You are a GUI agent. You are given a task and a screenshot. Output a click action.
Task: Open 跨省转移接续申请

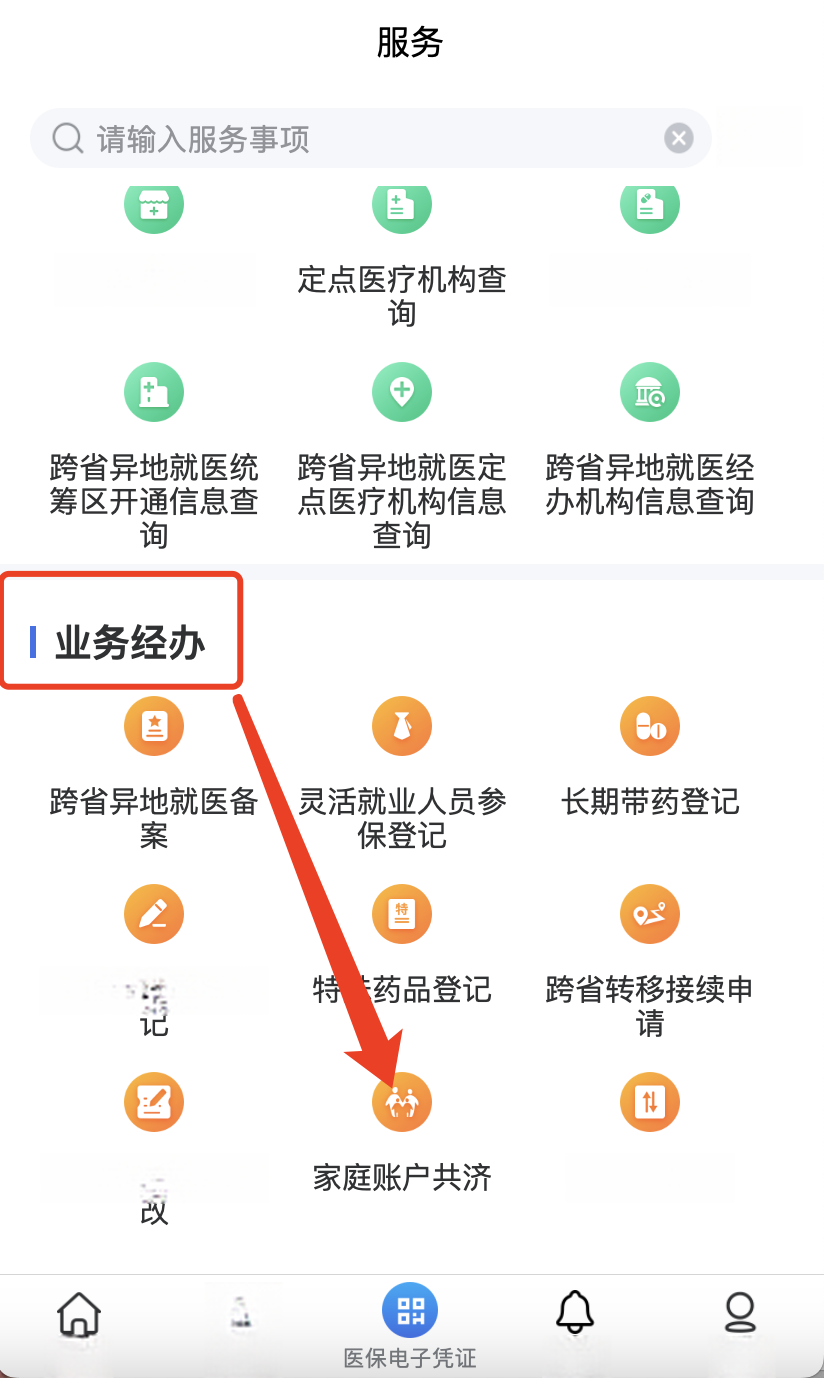pos(650,955)
